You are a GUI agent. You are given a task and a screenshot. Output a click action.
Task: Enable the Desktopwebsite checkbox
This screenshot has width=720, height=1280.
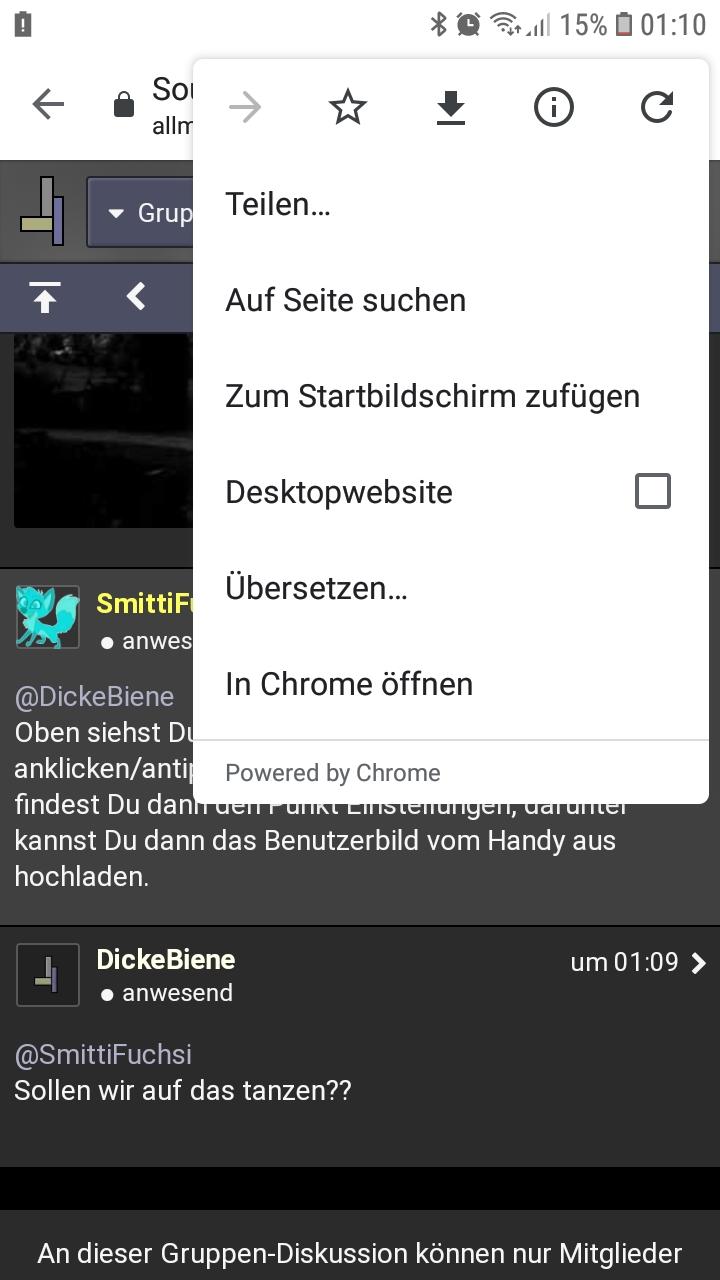[x=653, y=491]
